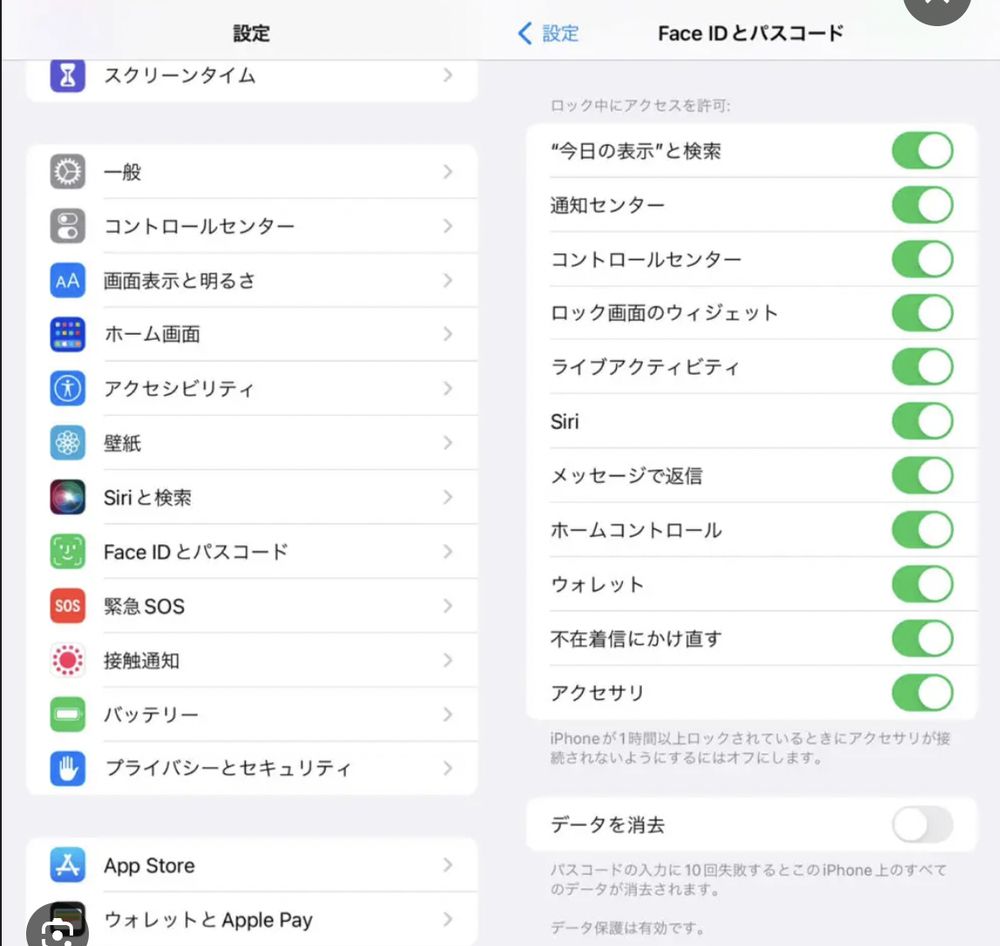This screenshot has height=946, width=1000.
Task: Toggle ロック画面のウィジェット switch
Action: [x=922, y=313]
